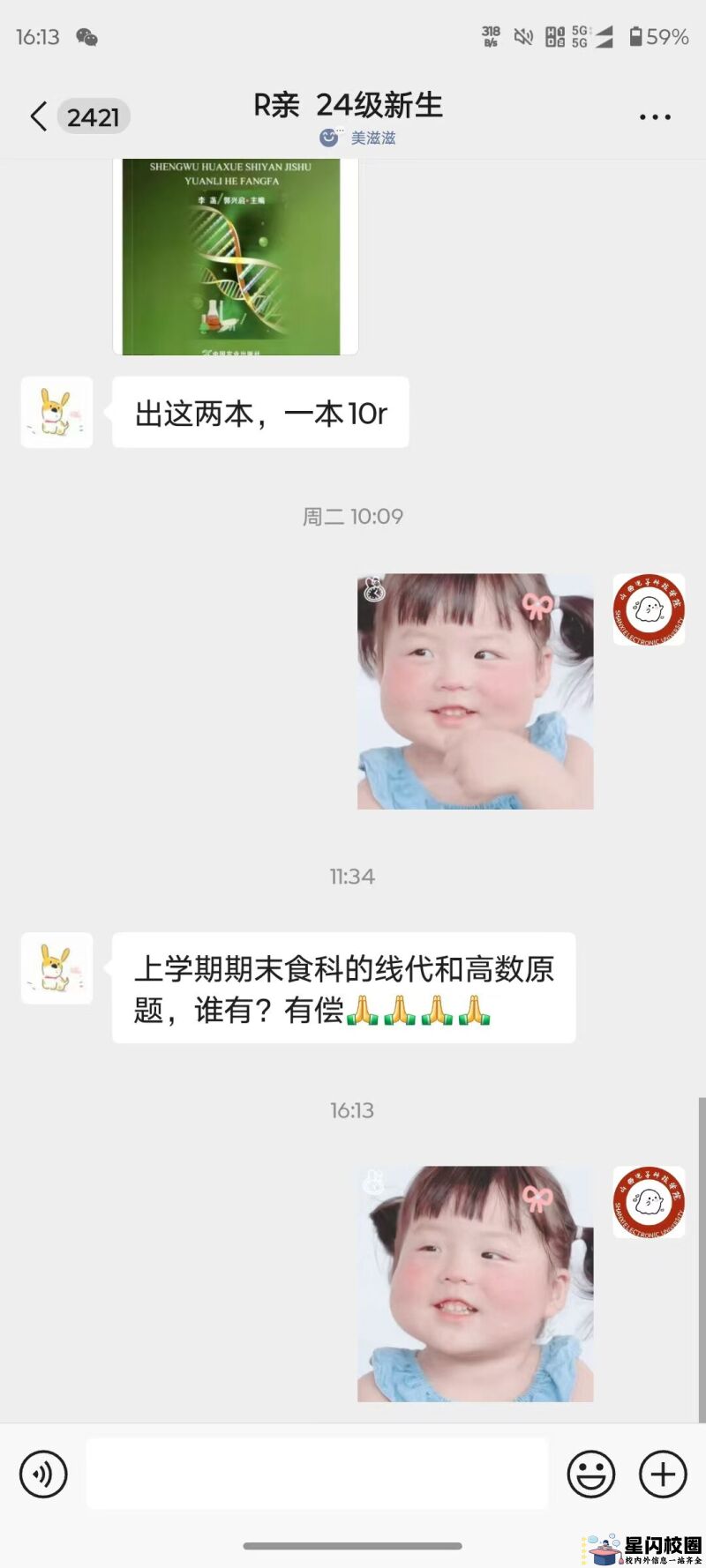
Task: View the sticker sent at 16:13
Action: point(475,1283)
